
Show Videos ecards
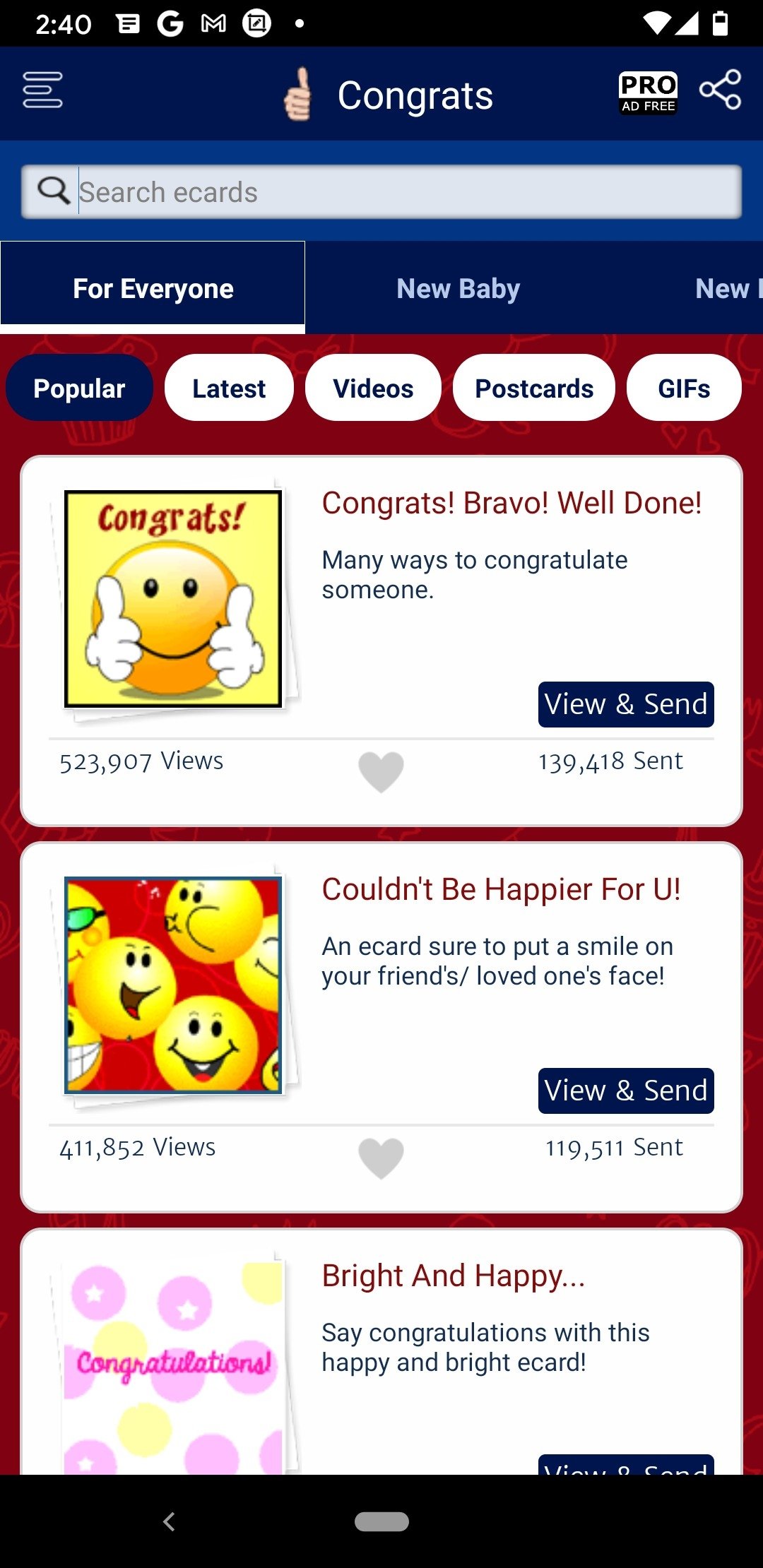click(373, 388)
